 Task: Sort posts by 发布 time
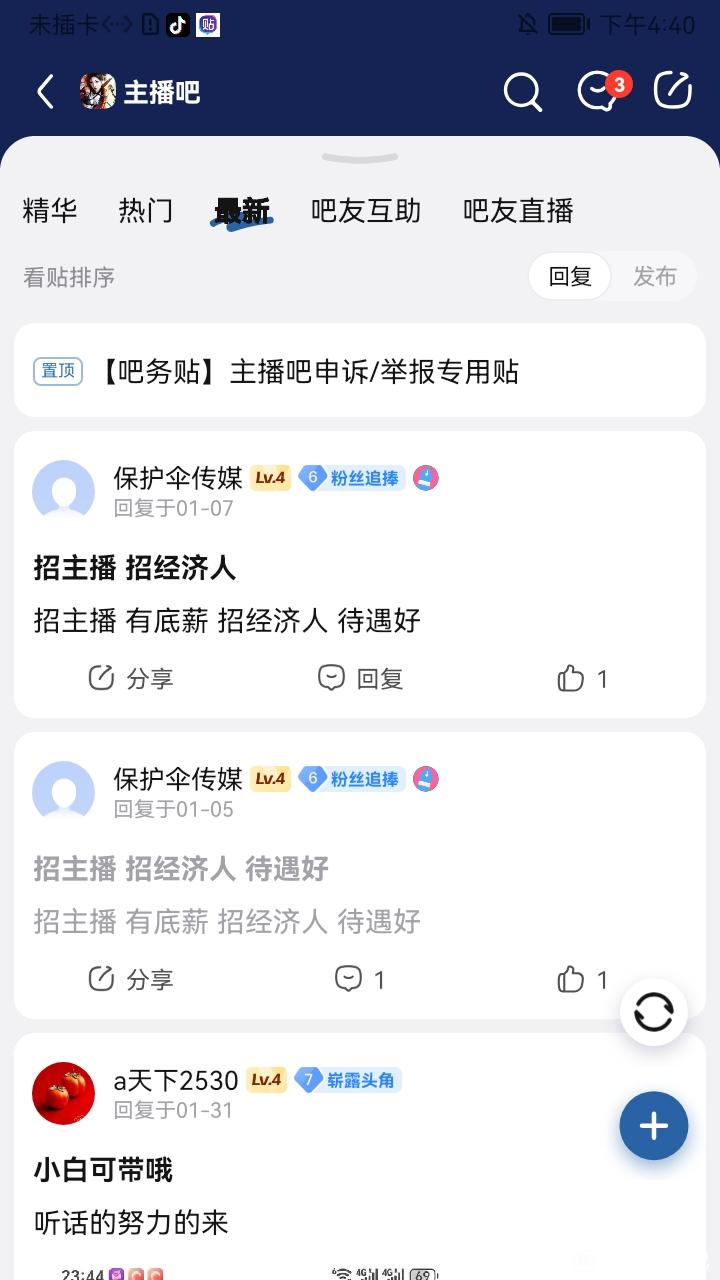tap(654, 277)
